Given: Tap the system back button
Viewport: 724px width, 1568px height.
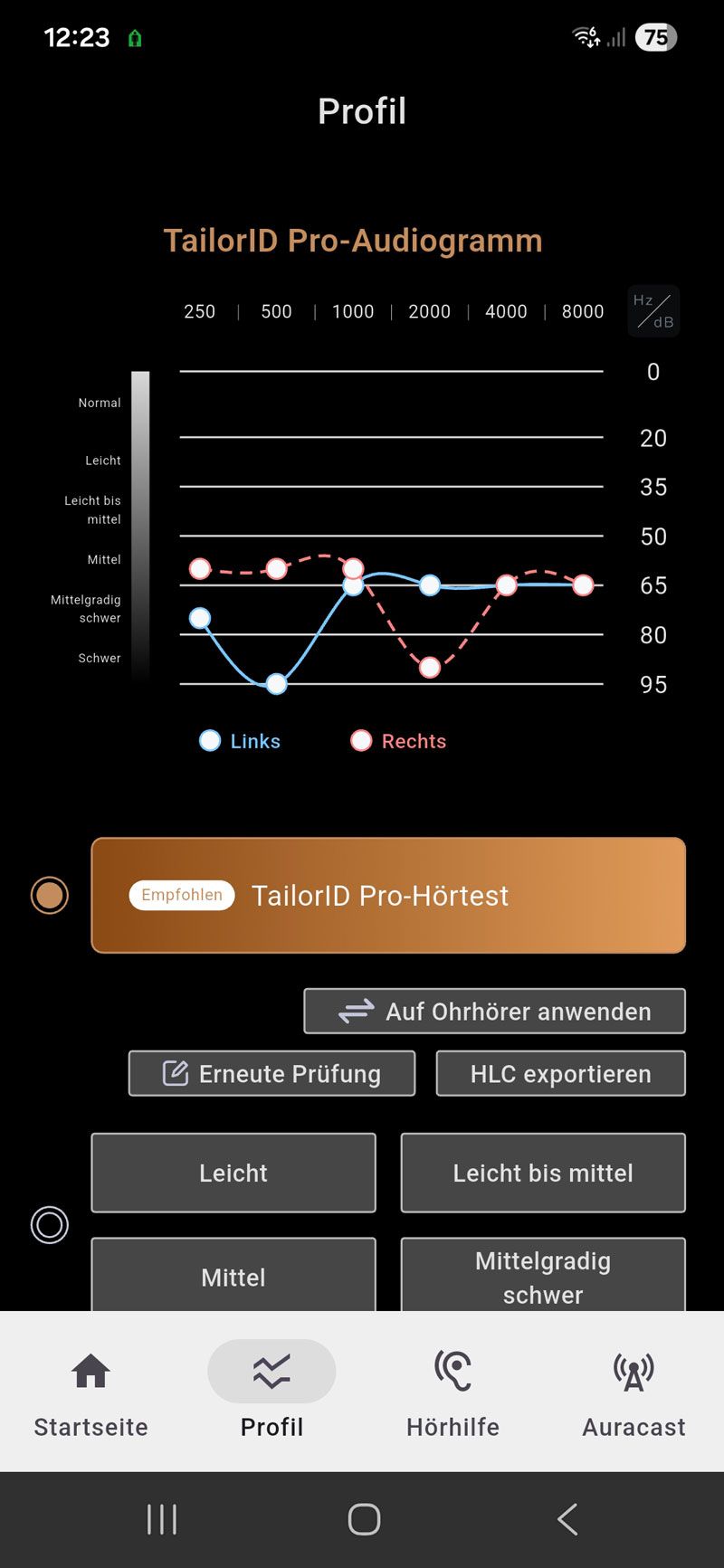Looking at the screenshot, I should click(567, 1520).
